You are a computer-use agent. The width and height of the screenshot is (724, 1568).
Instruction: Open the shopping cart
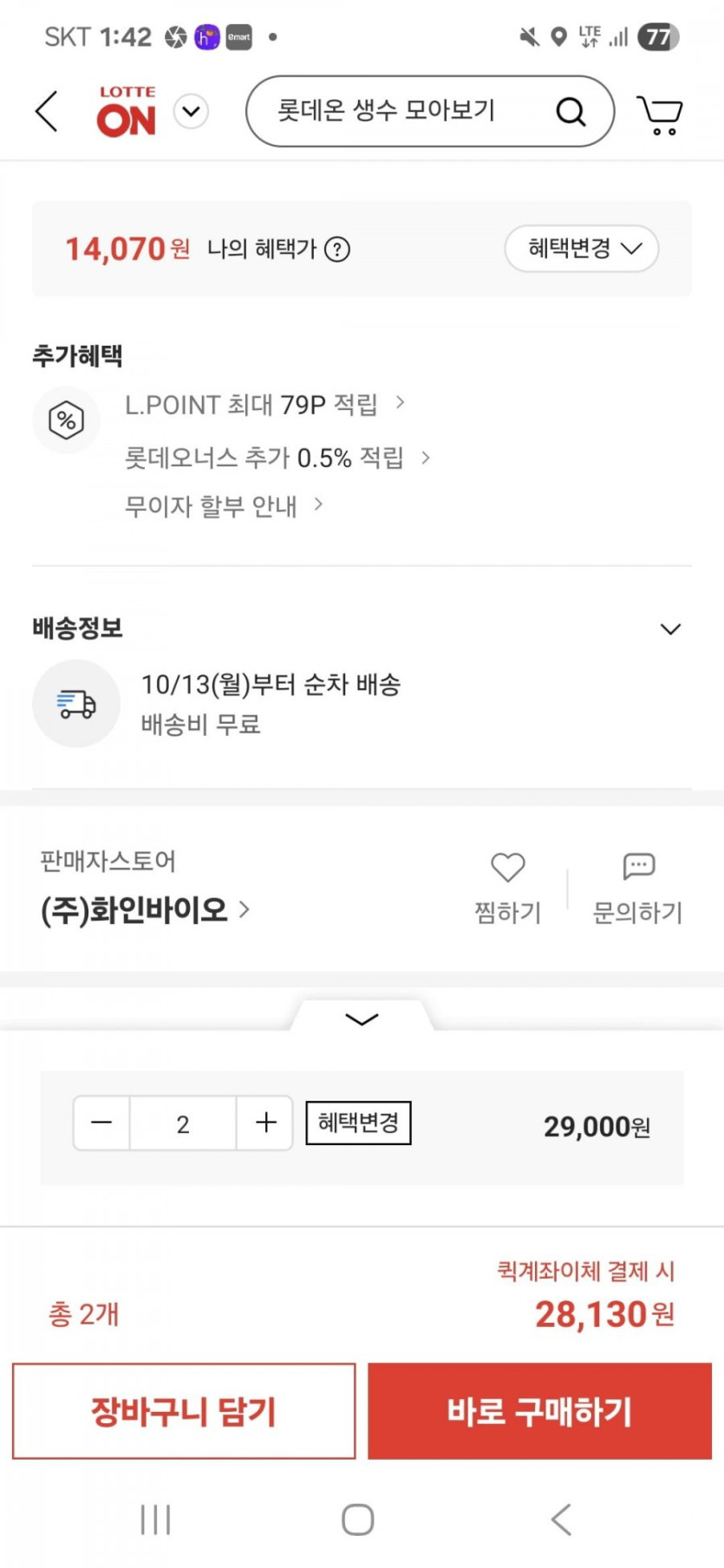point(660,114)
